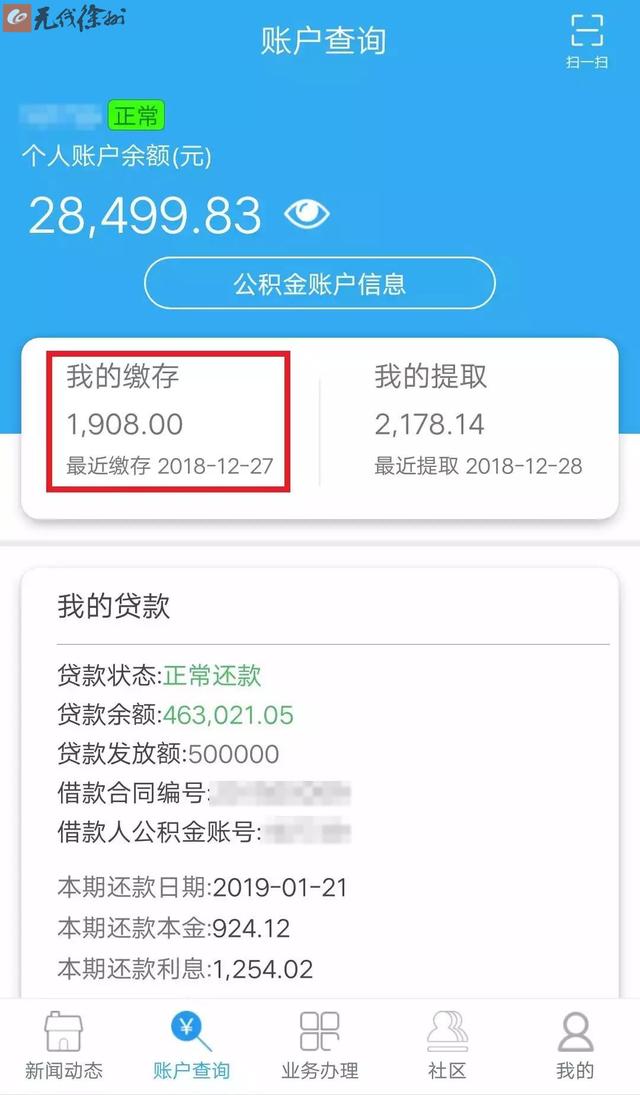Switch to 新闻动态 tab
The image size is (640, 1095).
(64, 1046)
